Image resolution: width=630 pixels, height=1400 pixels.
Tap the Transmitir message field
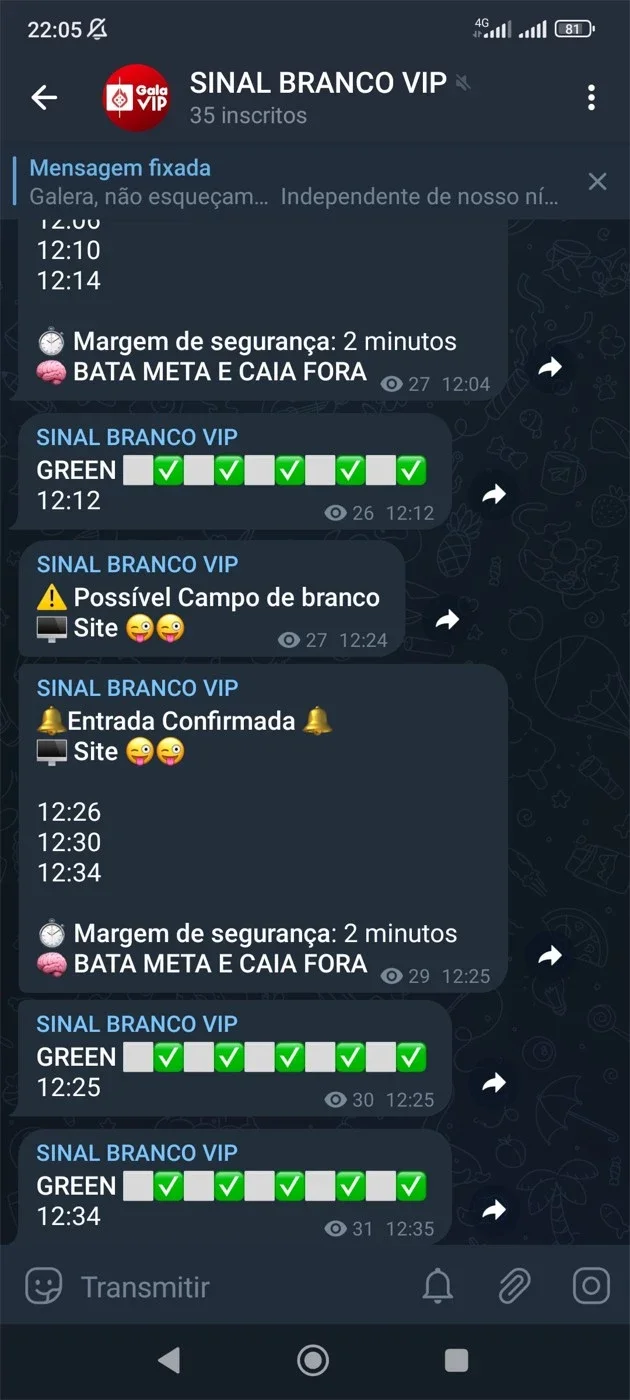240,1287
